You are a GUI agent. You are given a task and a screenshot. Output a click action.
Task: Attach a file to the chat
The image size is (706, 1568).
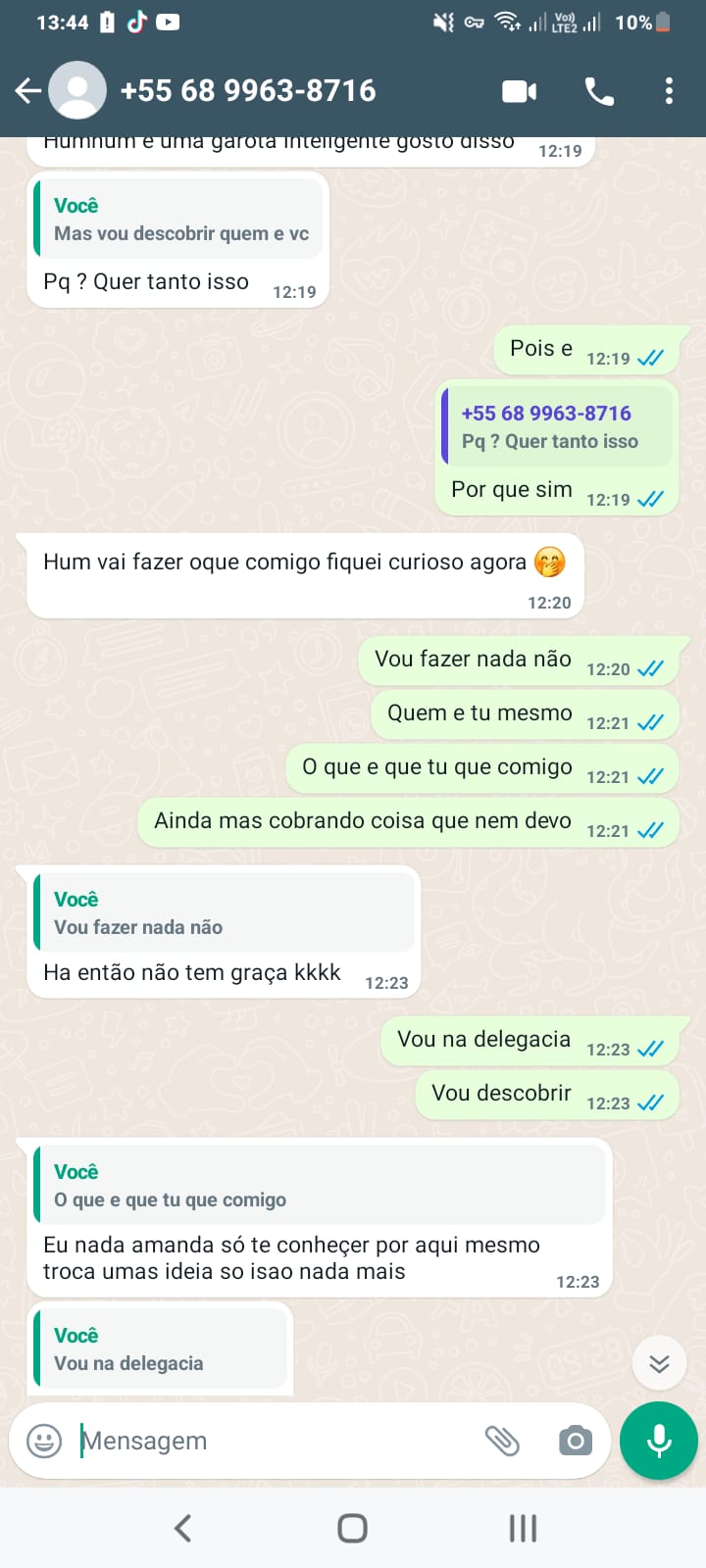click(x=502, y=1441)
